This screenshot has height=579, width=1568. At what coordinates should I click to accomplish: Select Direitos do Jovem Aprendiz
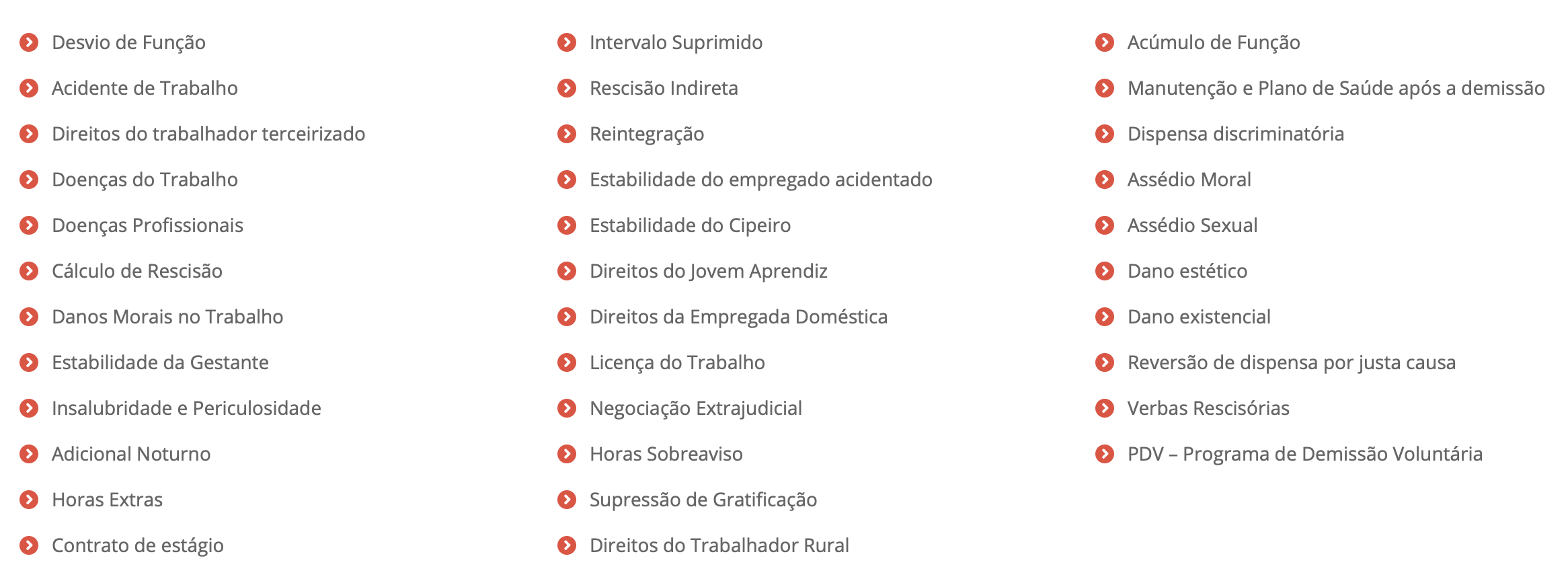click(708, 271)
